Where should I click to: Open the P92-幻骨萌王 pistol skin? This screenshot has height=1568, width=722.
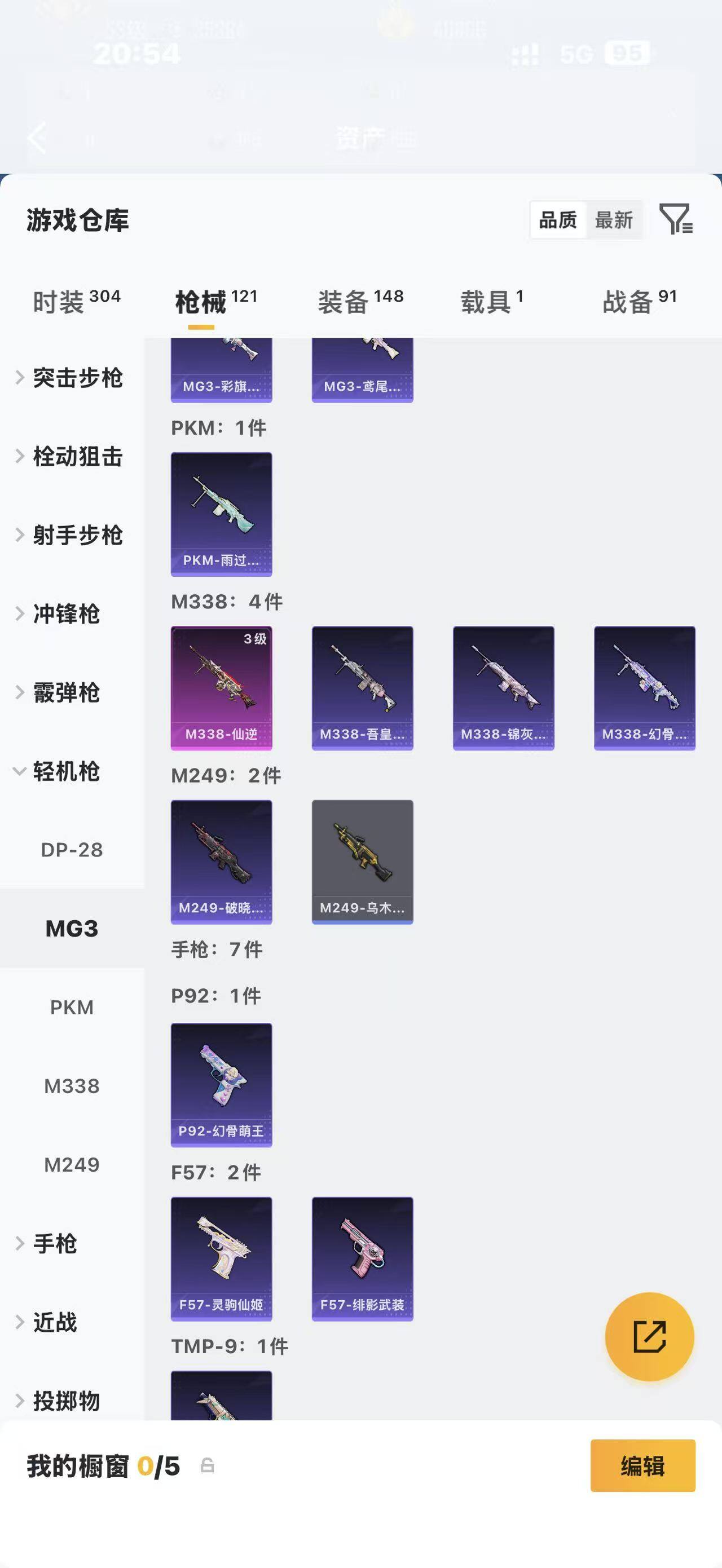click(222, 1085)
